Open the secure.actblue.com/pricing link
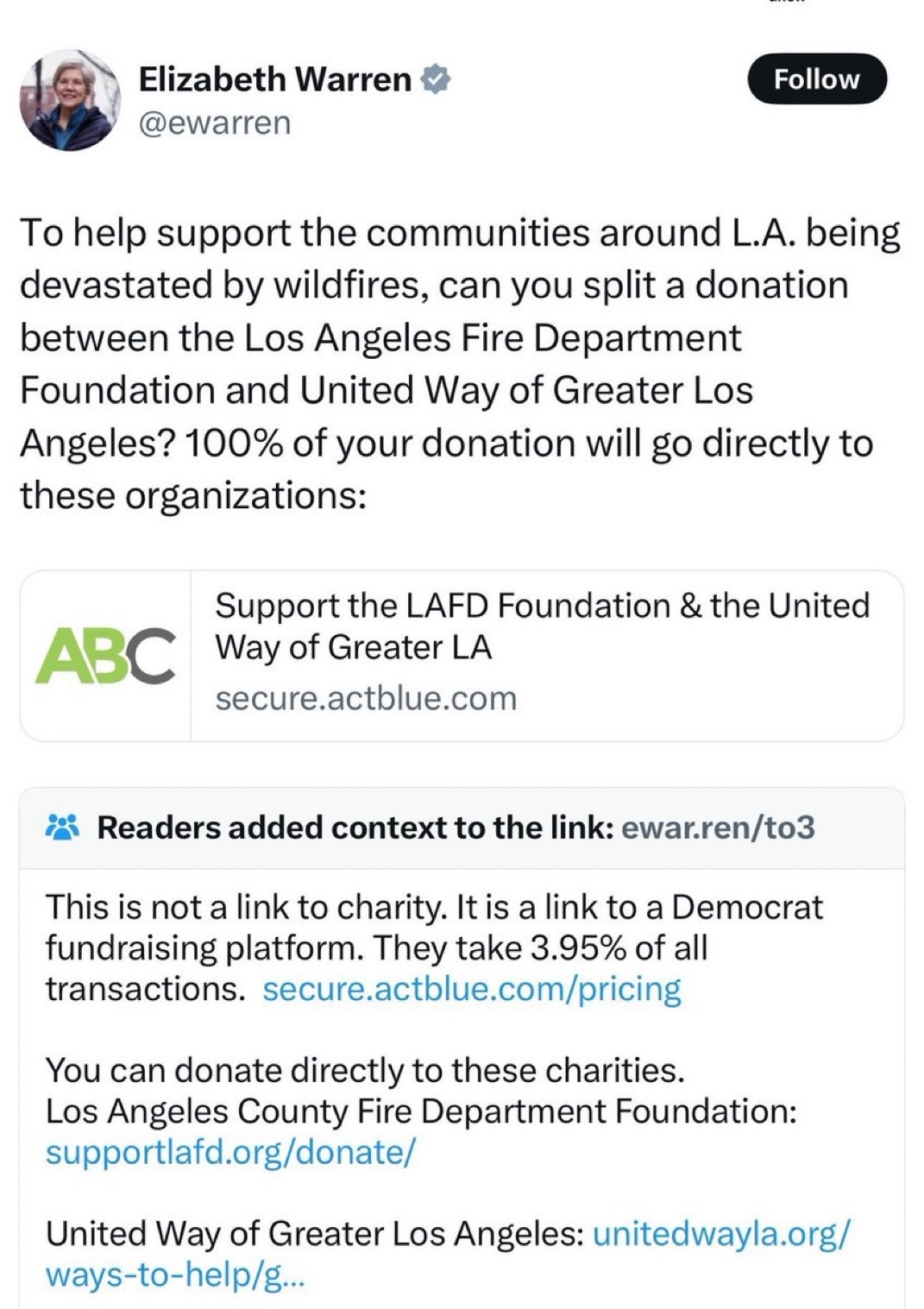 tap(472, 989)
